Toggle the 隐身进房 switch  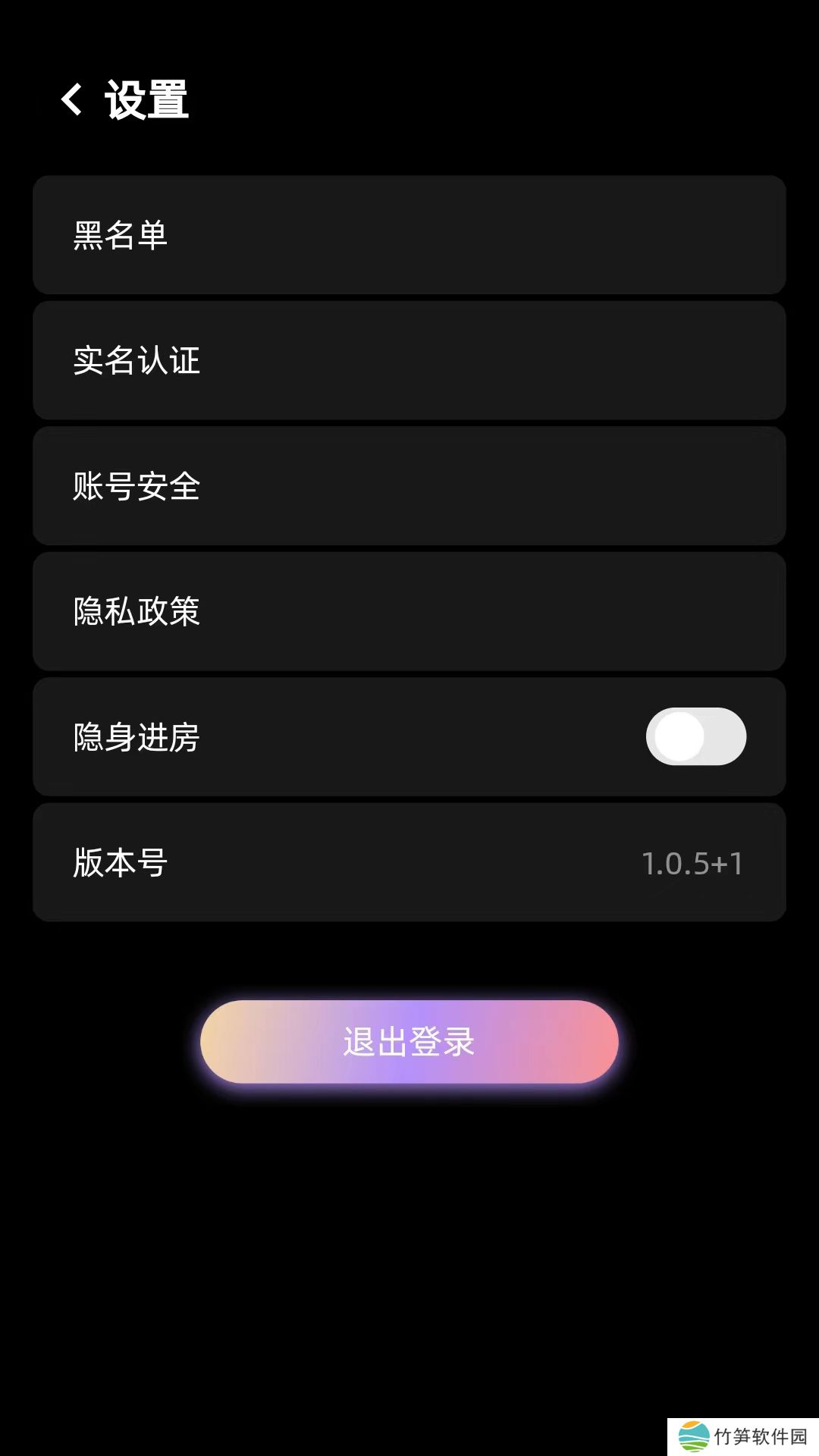[x=695, y=736]
